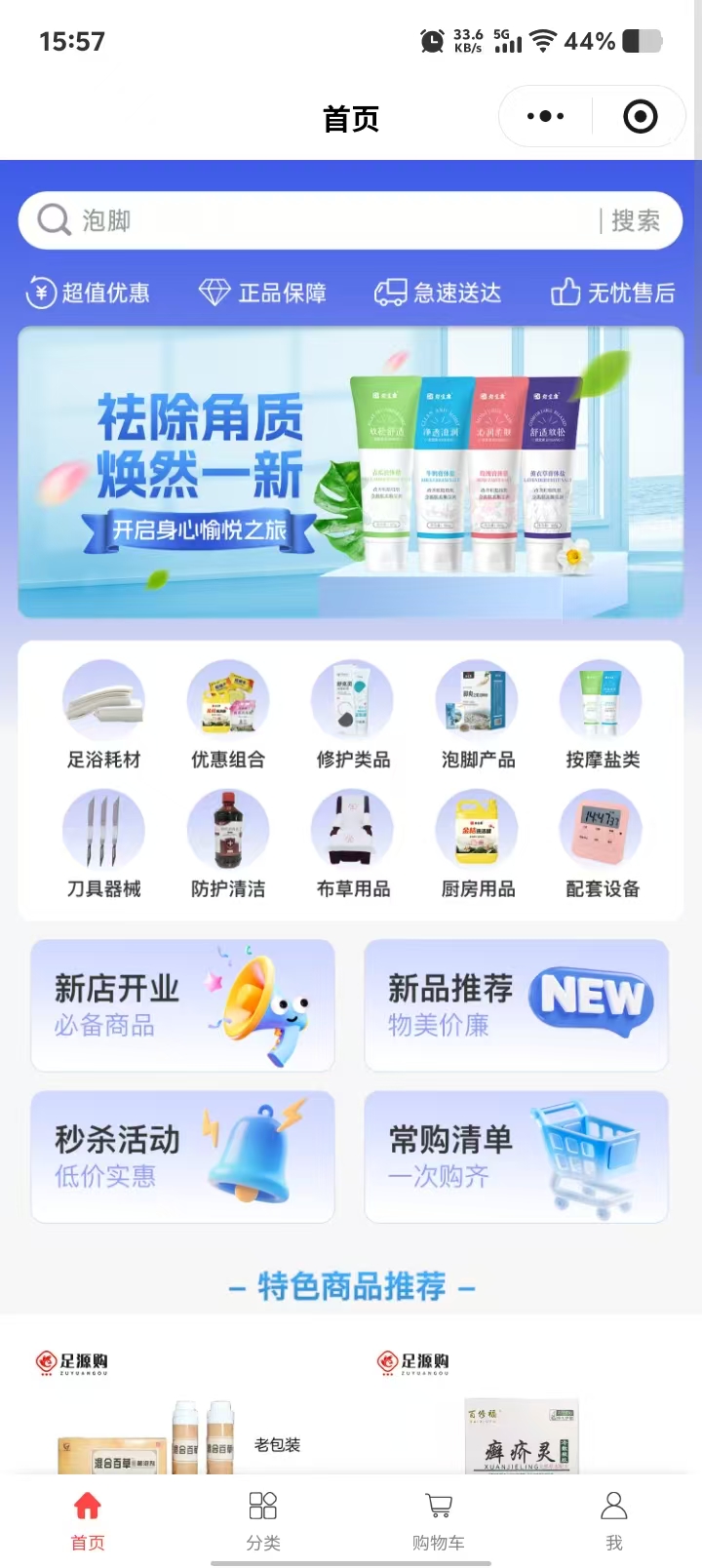Hit the 搜索 button

click(x=636, y=221)
